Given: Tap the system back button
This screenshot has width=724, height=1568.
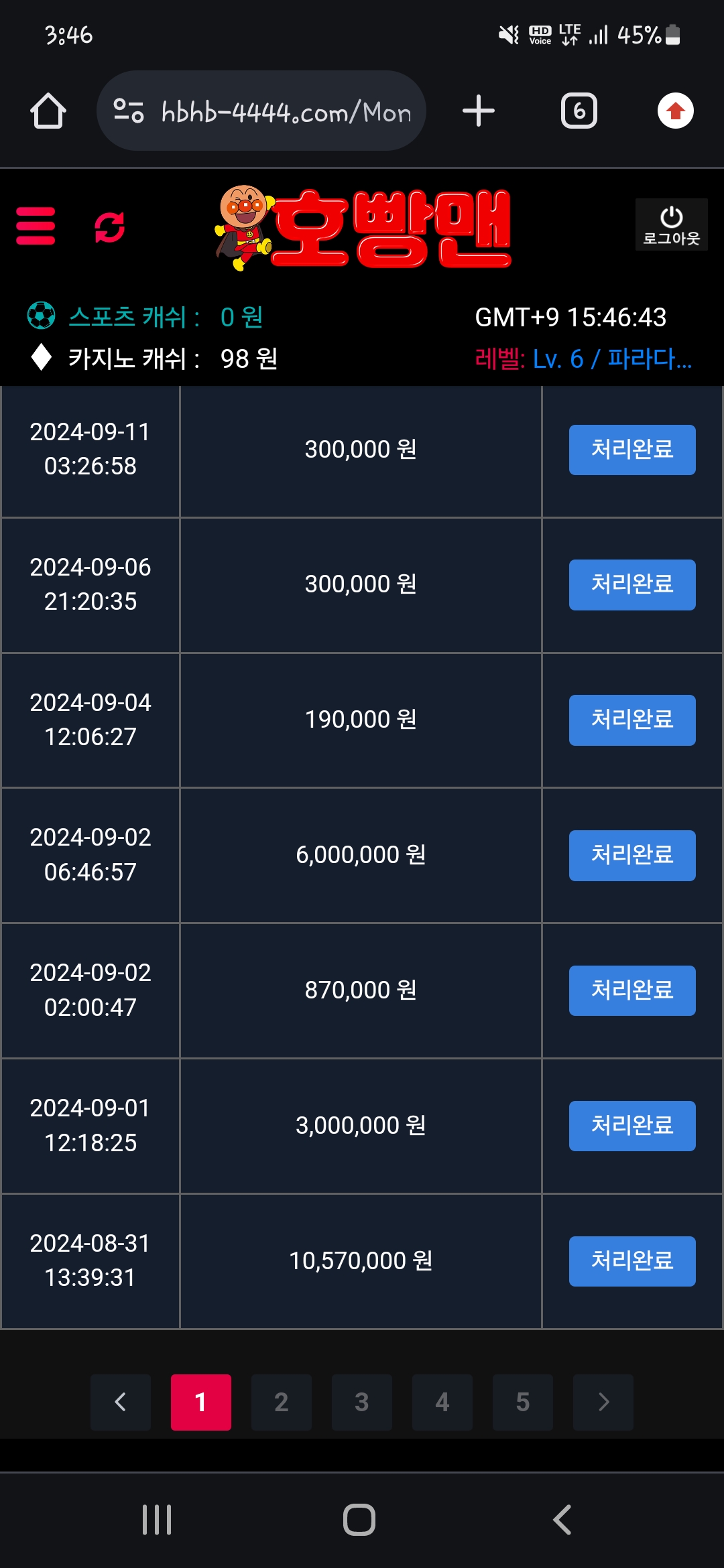Looking at the screenshot, I should [x=562, y=1520].
